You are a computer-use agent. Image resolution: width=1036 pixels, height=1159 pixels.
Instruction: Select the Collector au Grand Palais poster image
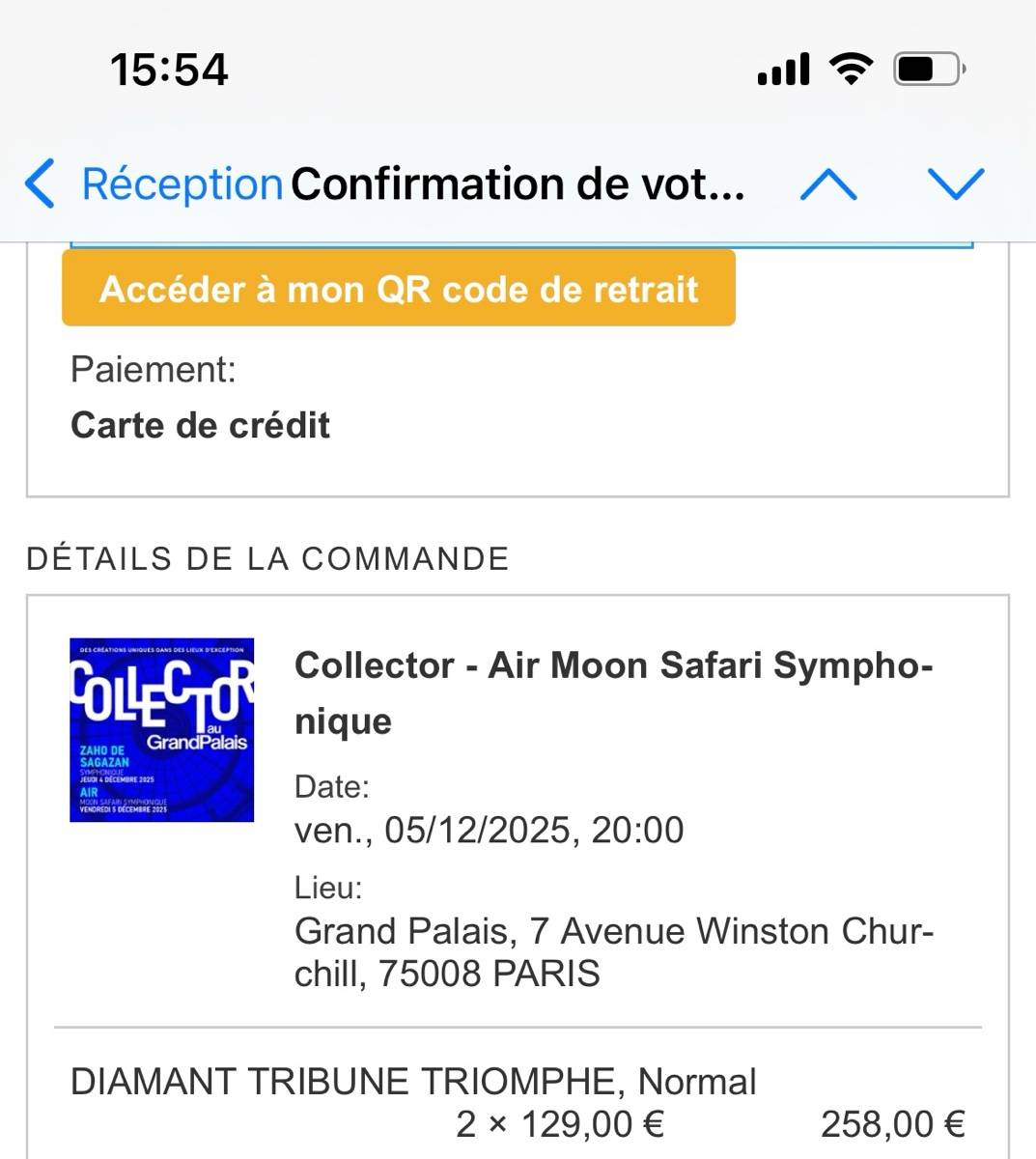[161, 729]
